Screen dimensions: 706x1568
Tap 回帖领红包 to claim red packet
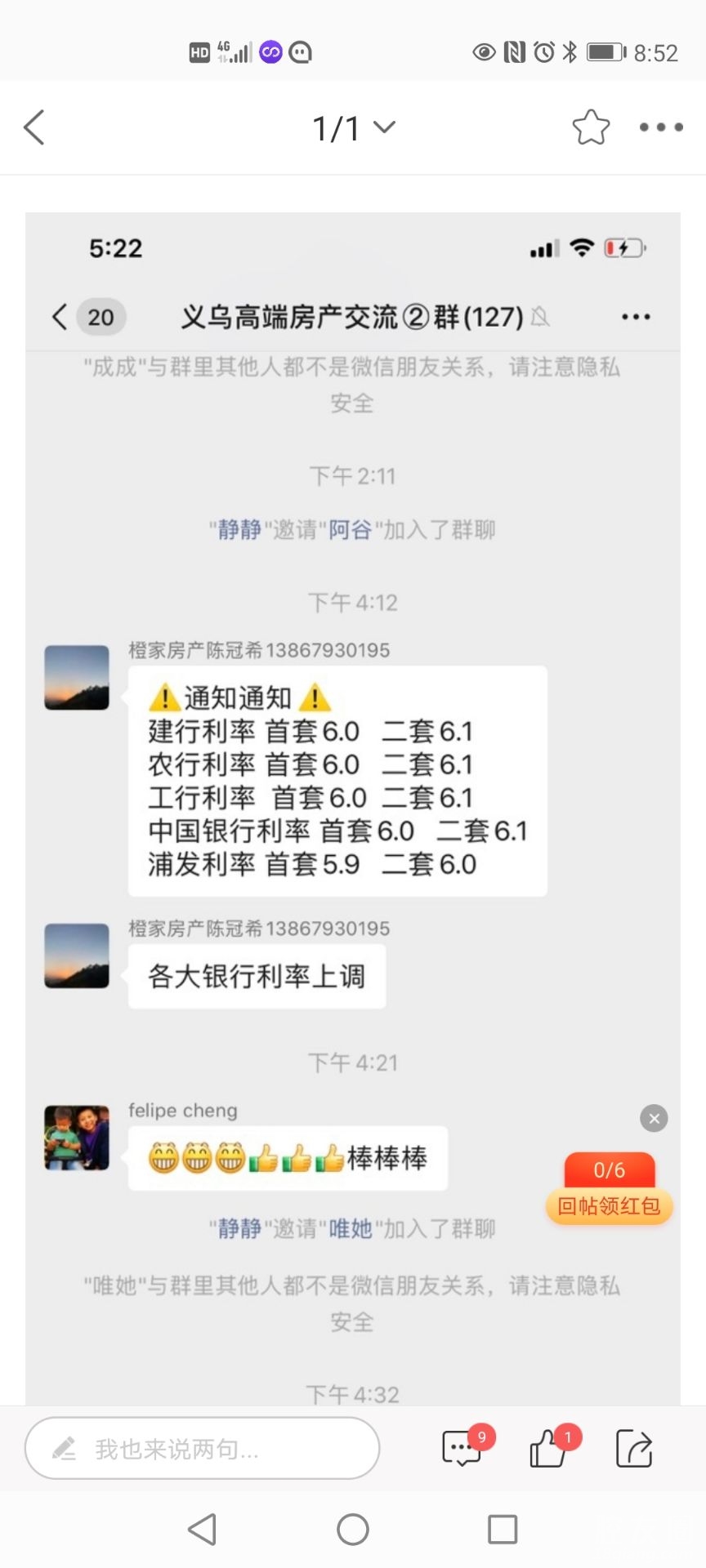(x=609, y=1206)
